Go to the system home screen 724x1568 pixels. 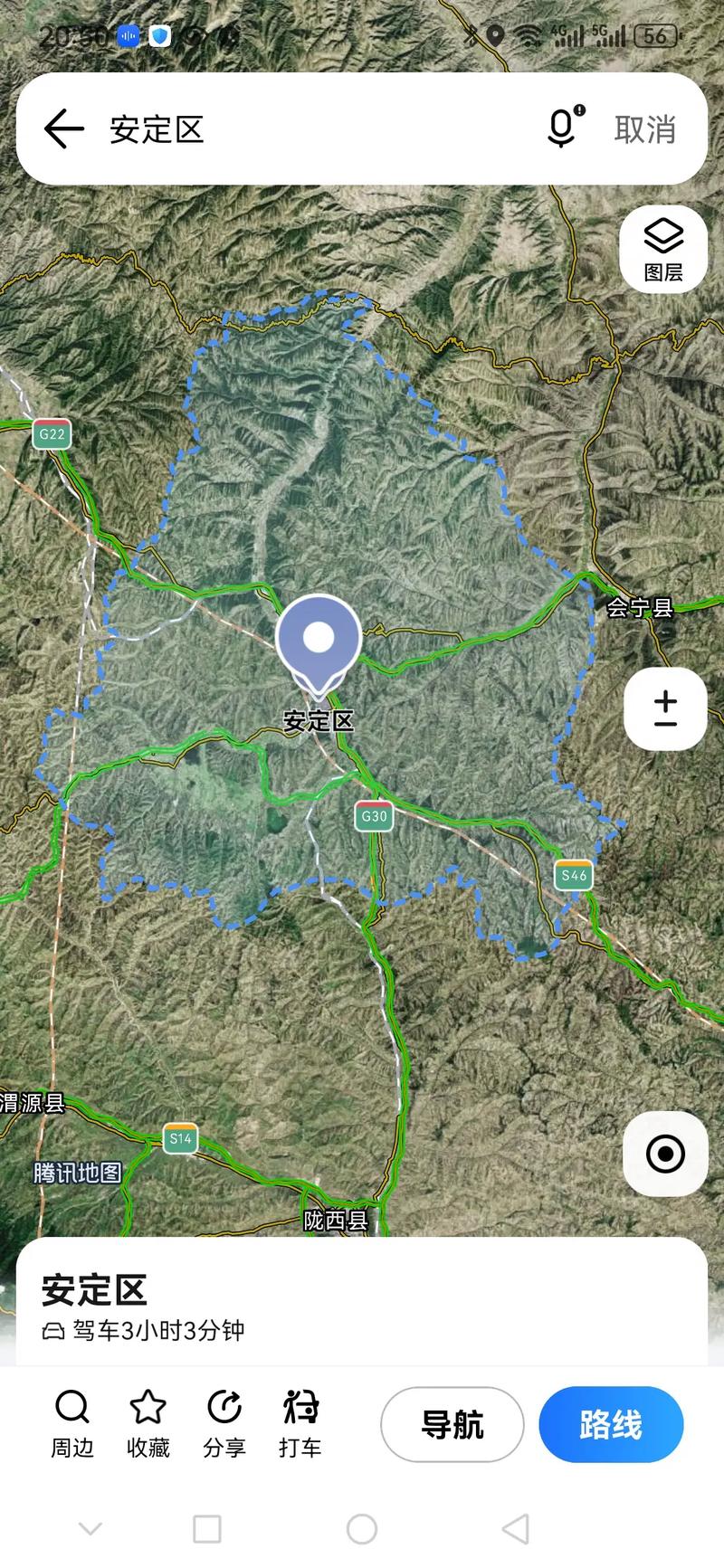(x=362, y=1530)
